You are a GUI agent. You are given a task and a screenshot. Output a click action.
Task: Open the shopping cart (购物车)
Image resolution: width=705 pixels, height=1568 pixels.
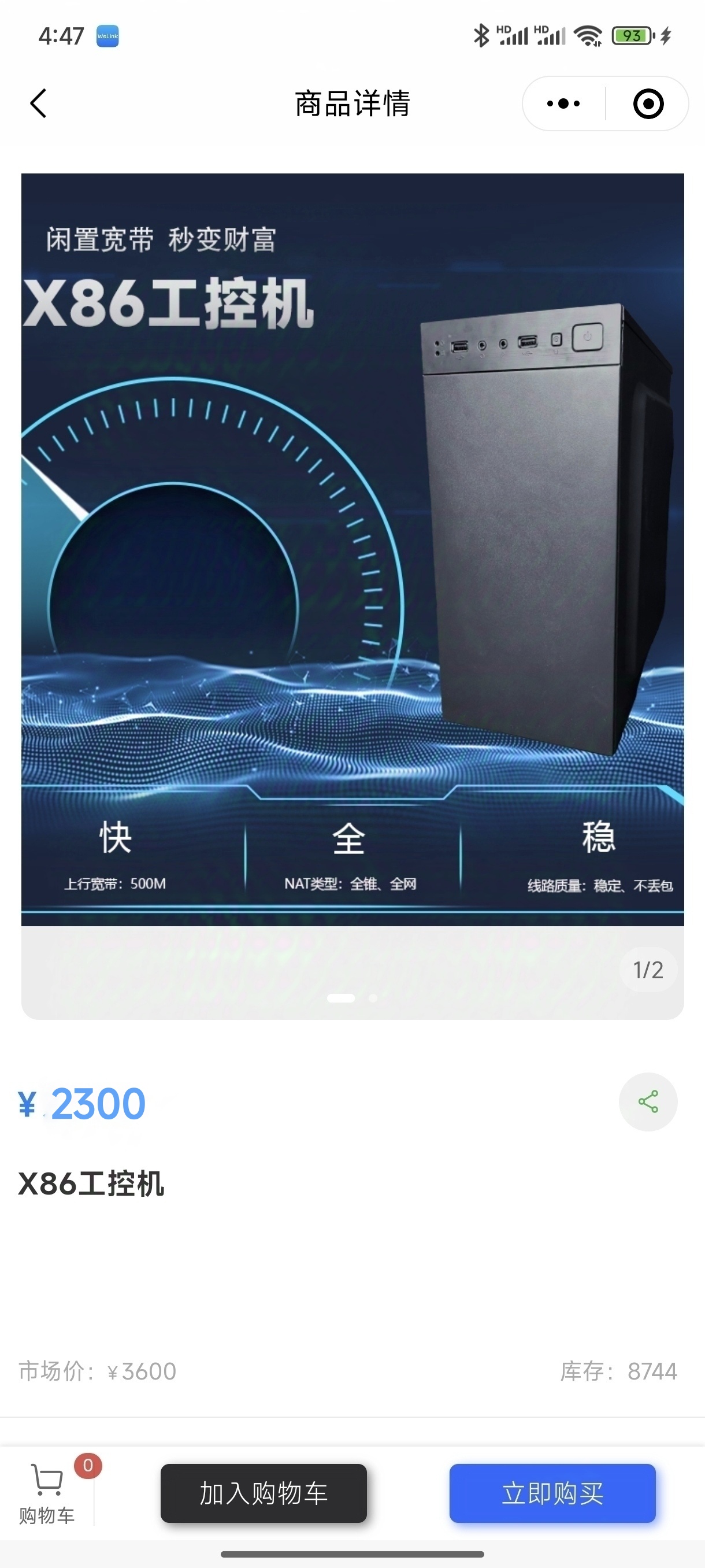coord(47,1492)
